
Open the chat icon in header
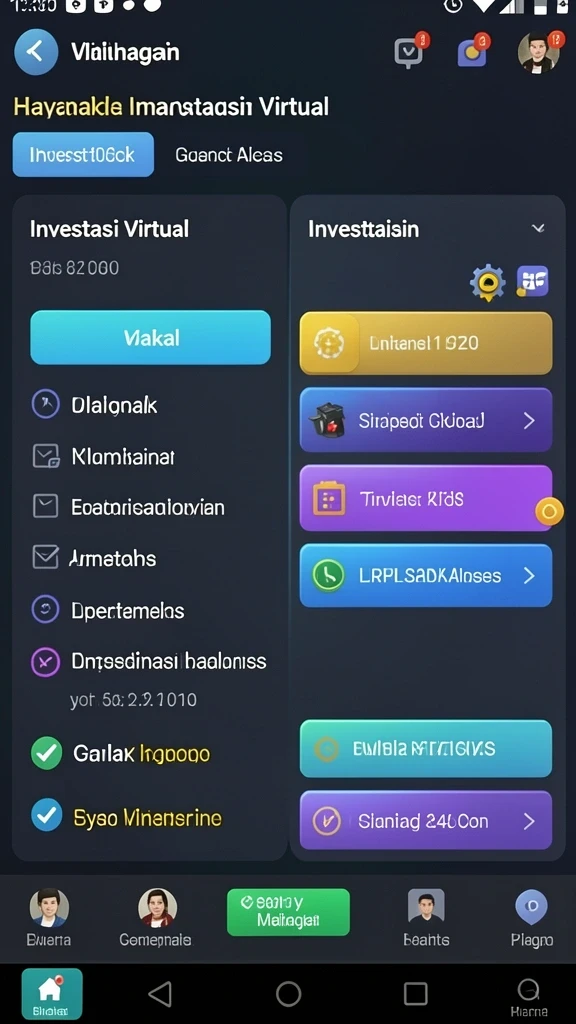tap(411, 51)
